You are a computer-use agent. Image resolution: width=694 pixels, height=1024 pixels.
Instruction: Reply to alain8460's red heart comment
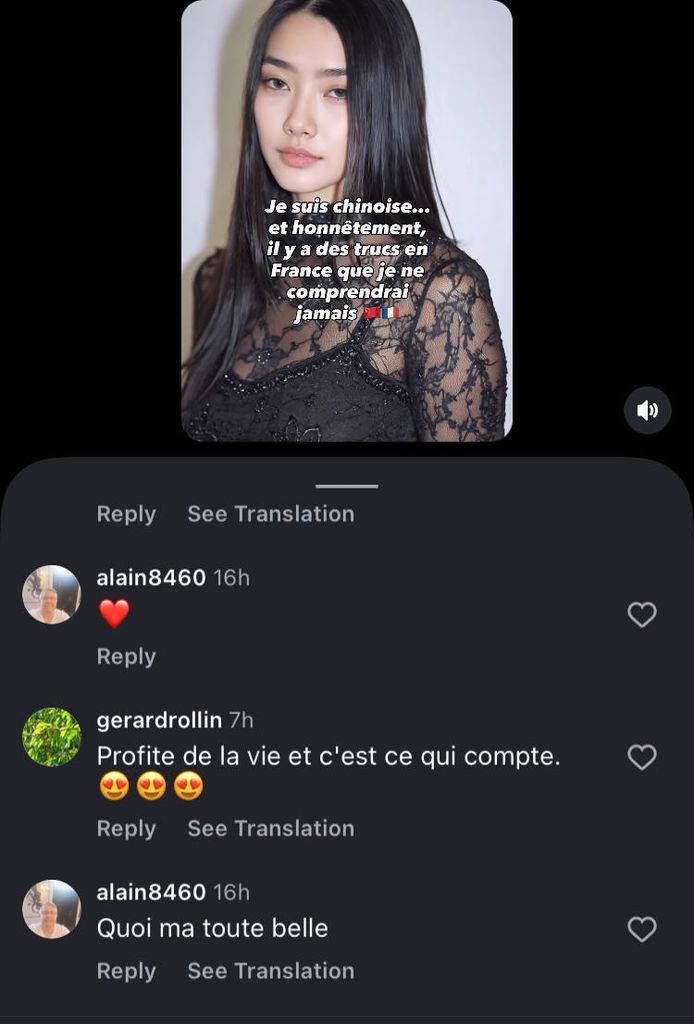point(126,656)
